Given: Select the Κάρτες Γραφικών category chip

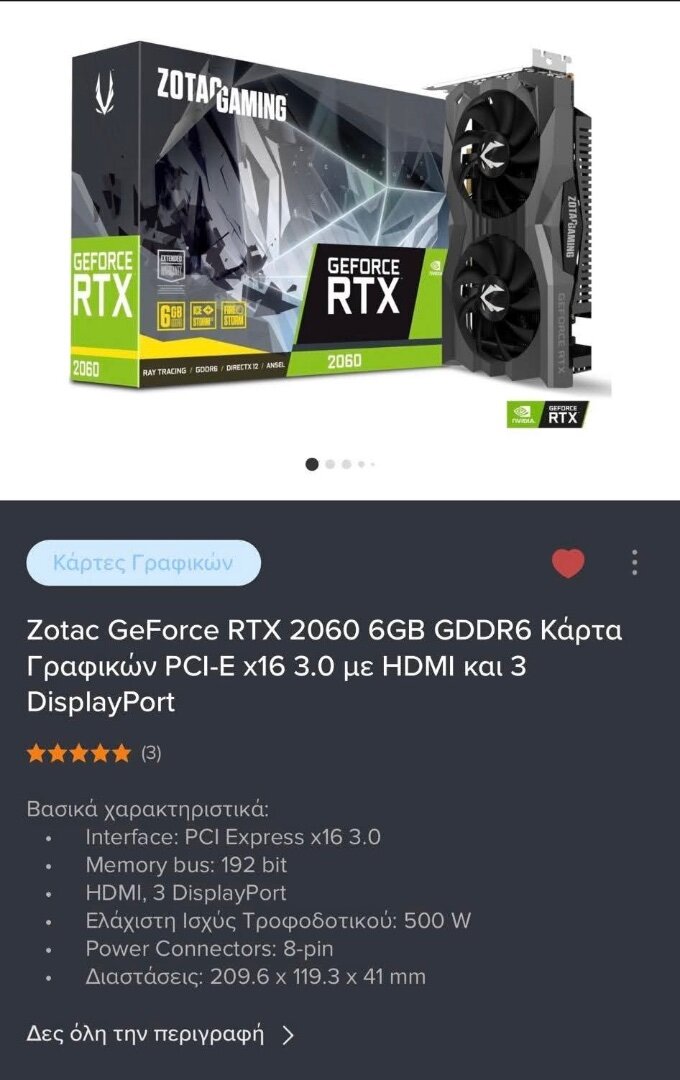Looking at the screenshot, I should 143,563.
